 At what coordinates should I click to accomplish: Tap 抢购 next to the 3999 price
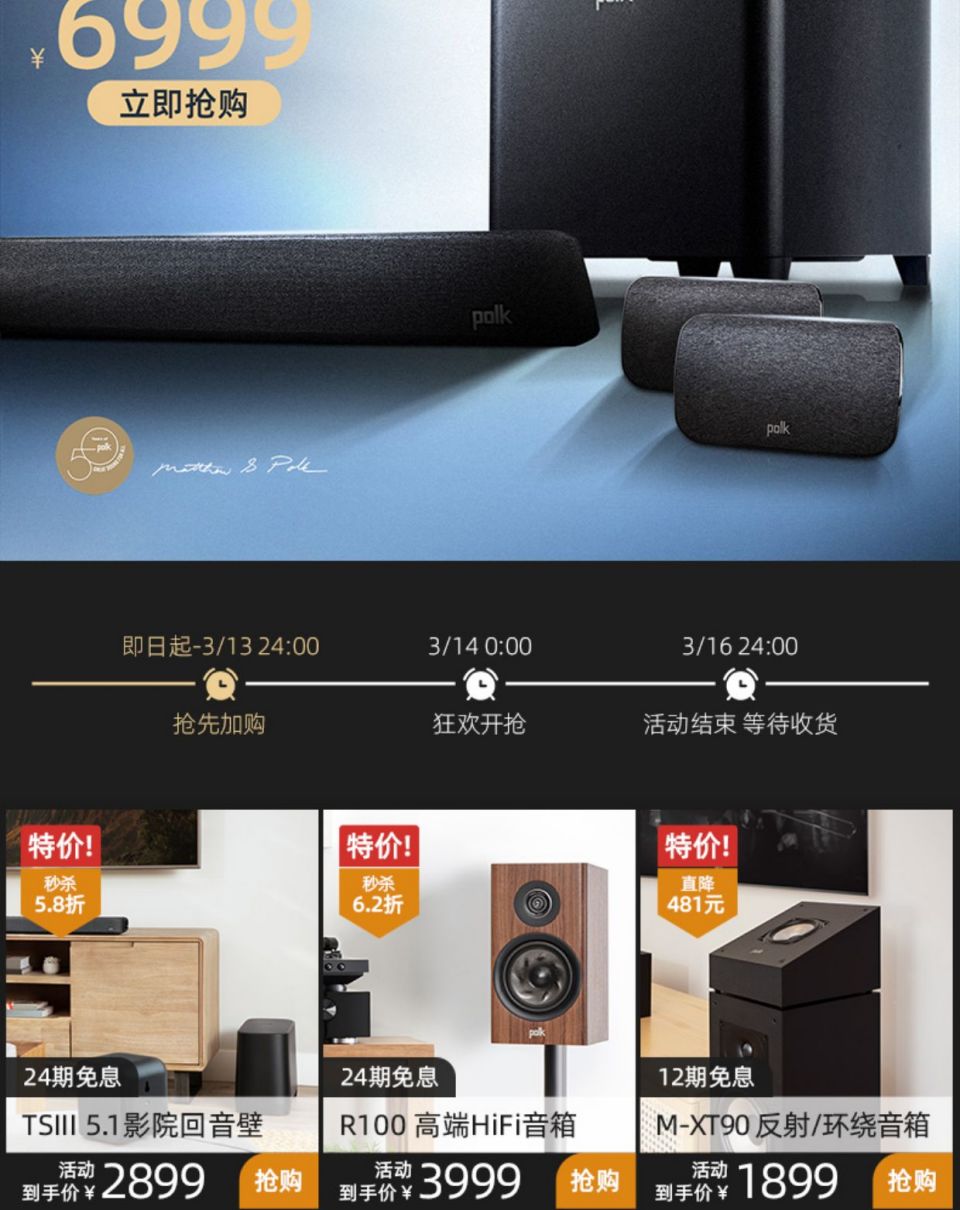(596, 1182)
